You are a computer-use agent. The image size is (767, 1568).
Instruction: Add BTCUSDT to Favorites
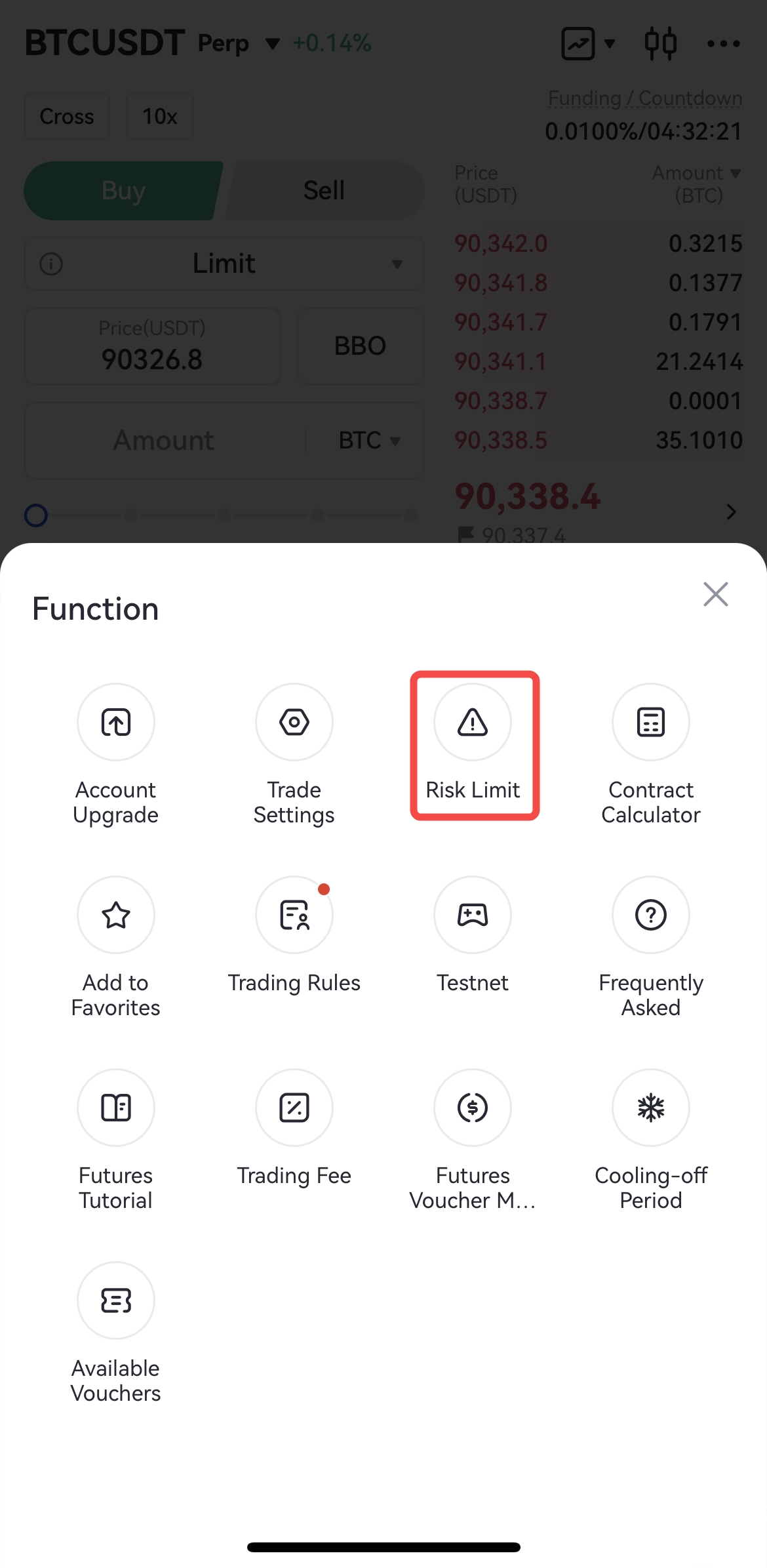coord(116,915)
